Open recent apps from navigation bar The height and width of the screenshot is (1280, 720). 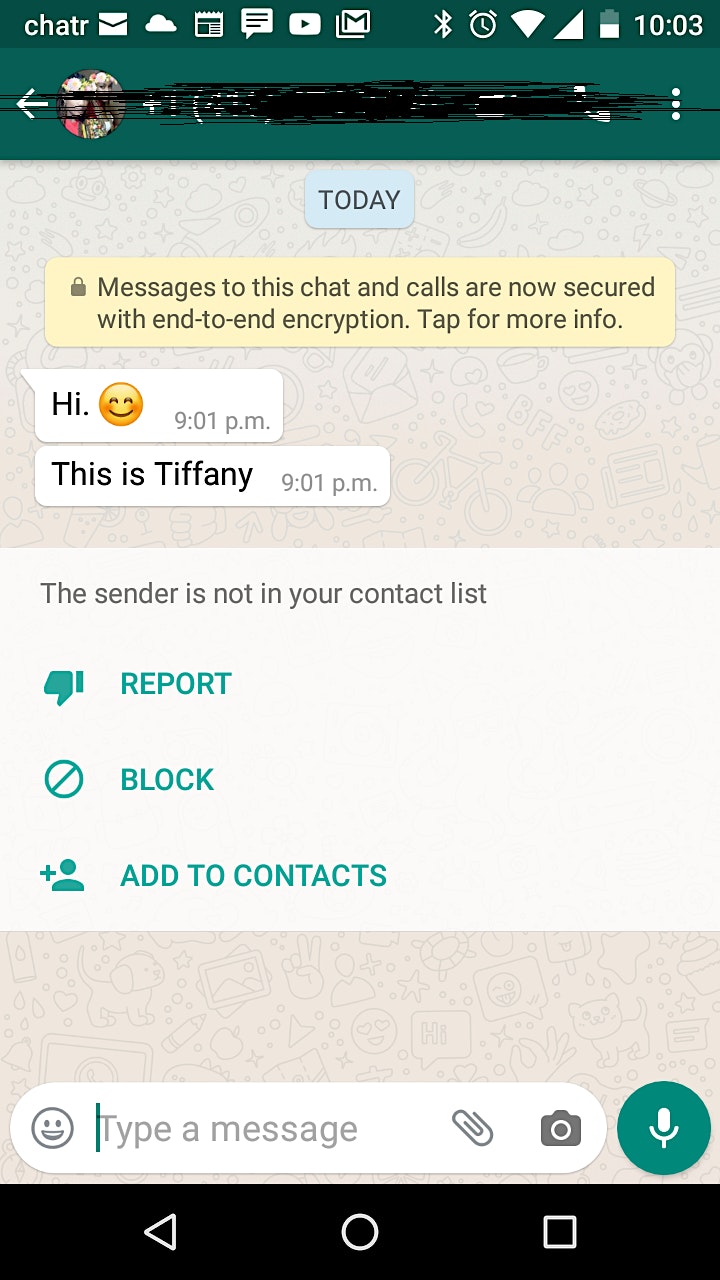(x=560, y=1232)
